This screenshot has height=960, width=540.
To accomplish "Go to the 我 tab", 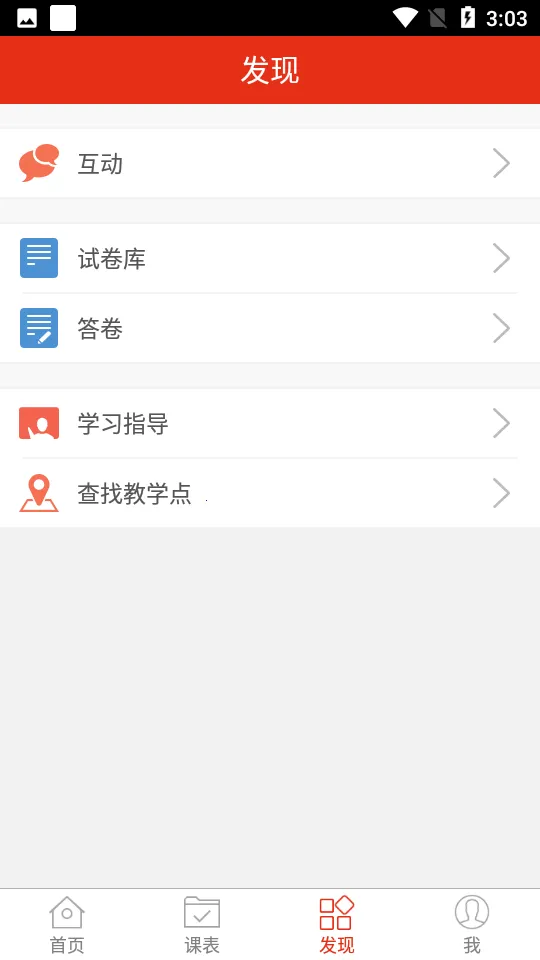I will (x=472, y=924).
